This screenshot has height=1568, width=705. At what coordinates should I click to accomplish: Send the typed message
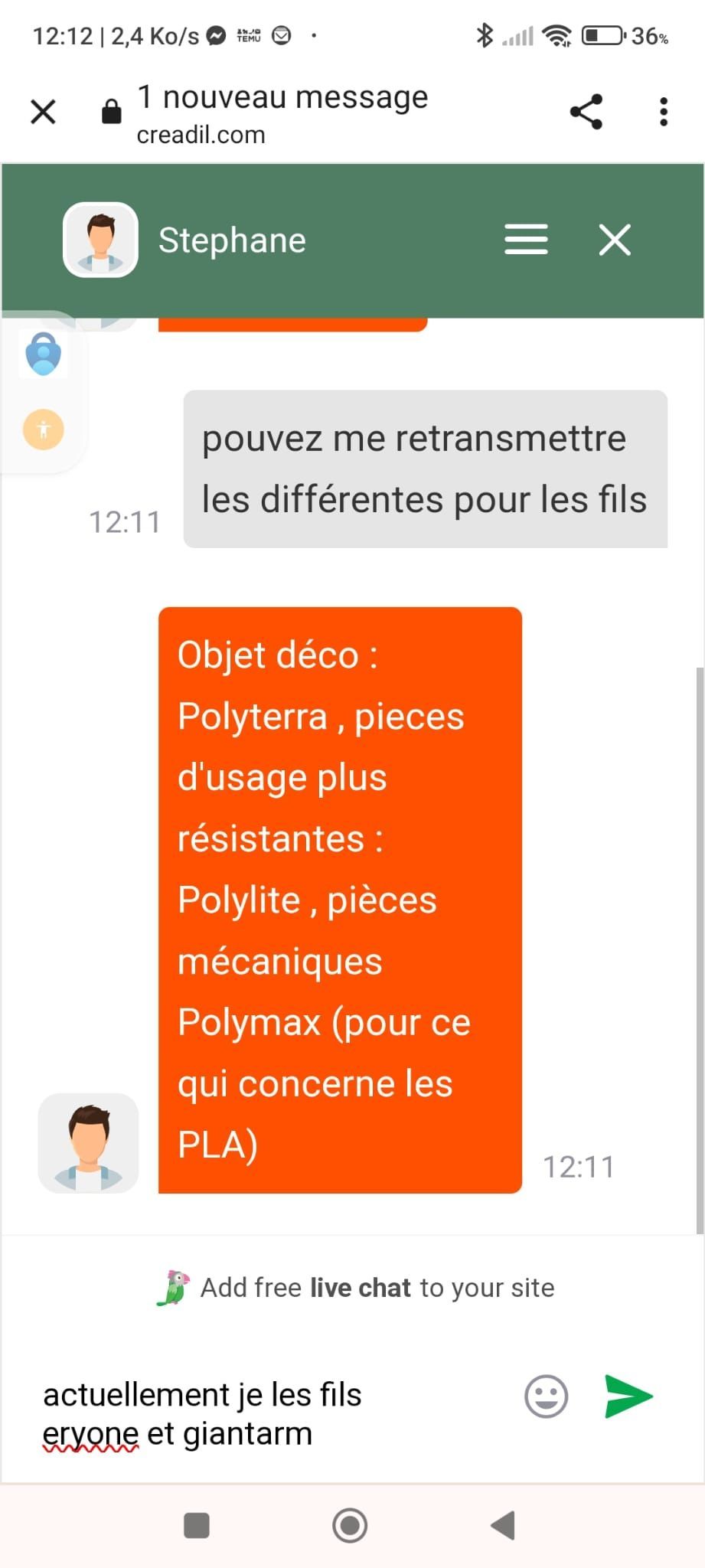coord(628,1396)
